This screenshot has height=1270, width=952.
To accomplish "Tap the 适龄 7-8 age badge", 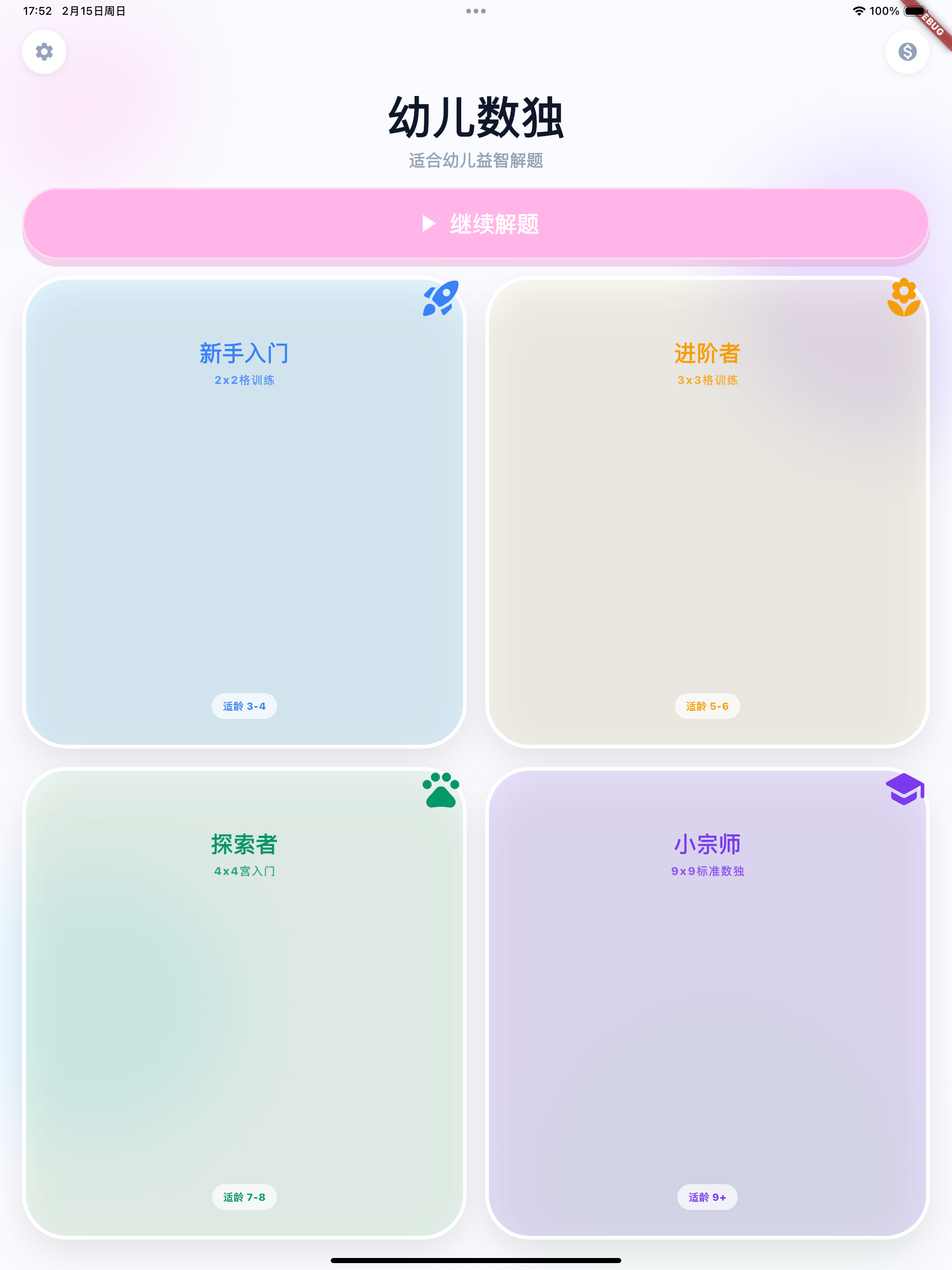I will pos(244,1197).
